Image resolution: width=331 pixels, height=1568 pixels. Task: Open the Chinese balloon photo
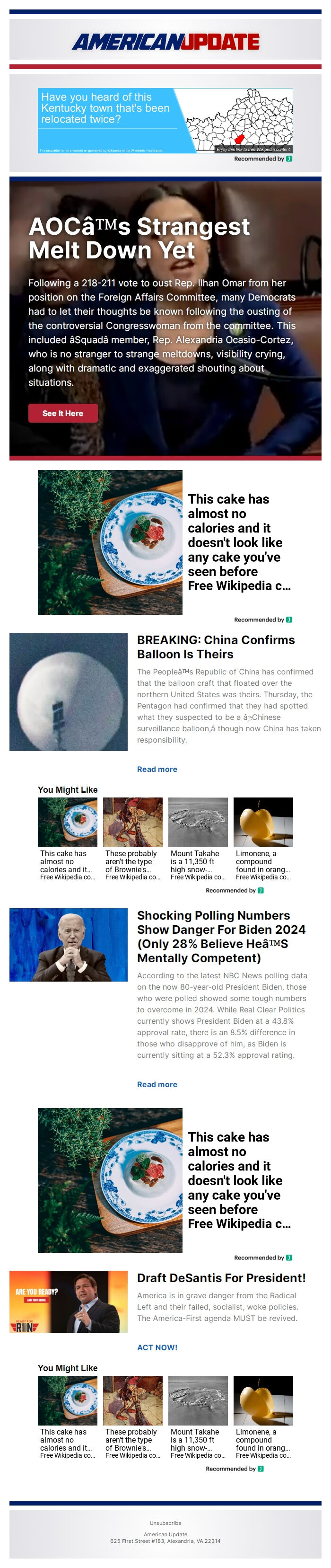(68, 691)
